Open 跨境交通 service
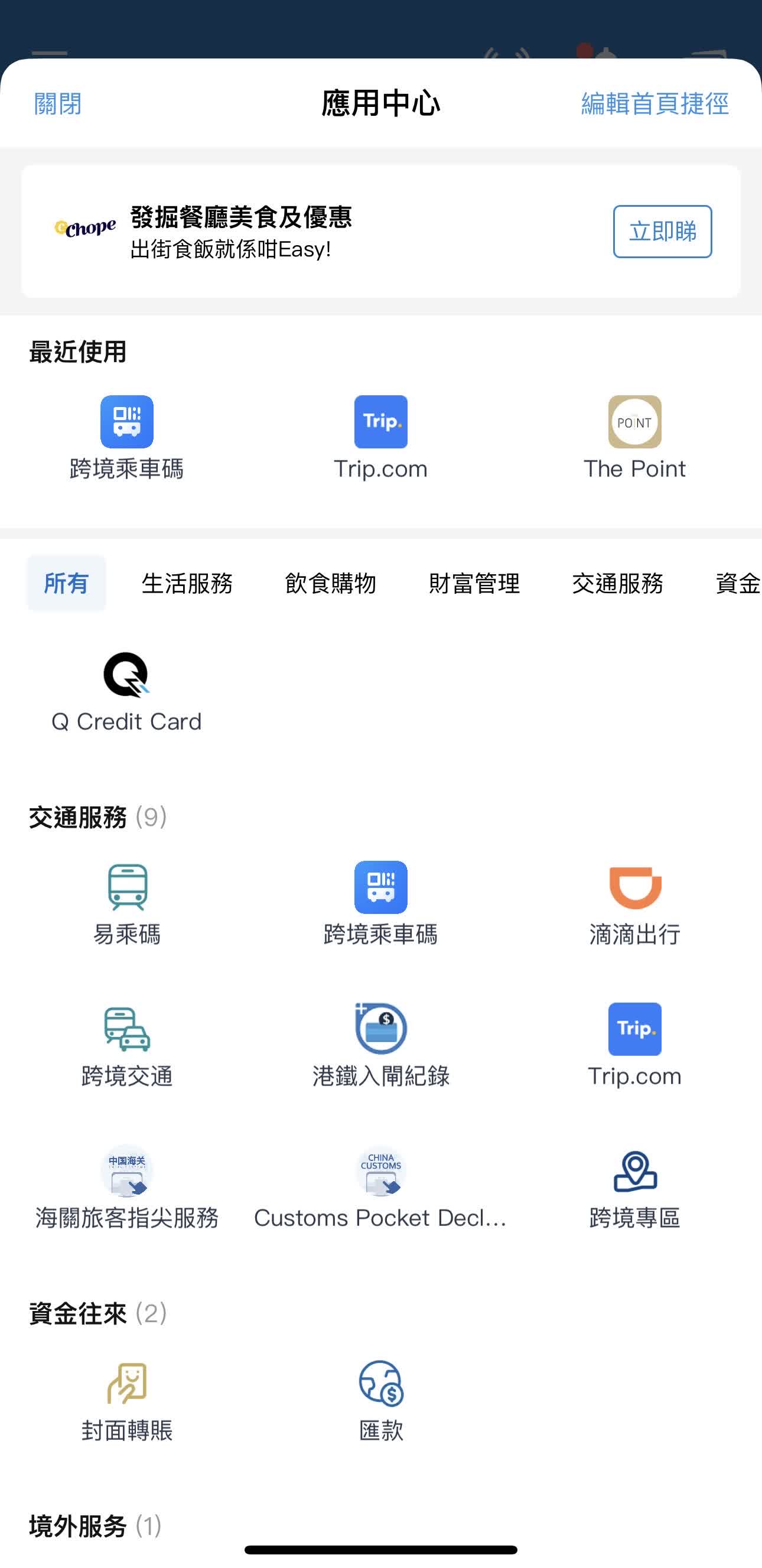The height and width of the screenshot is (1568, 762). tap(126, 1046)
